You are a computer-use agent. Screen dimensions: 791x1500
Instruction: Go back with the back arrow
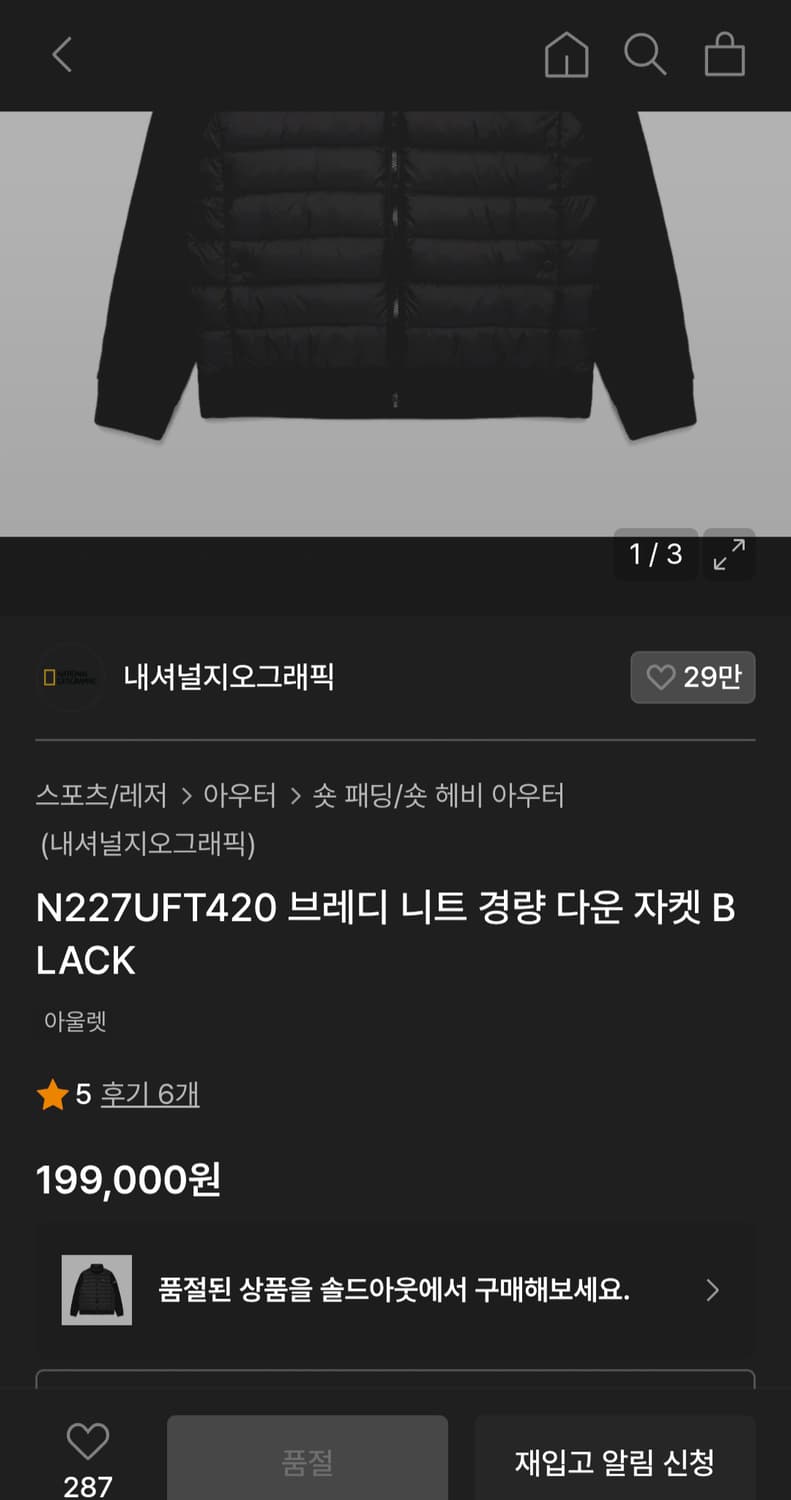click(62, 55)
